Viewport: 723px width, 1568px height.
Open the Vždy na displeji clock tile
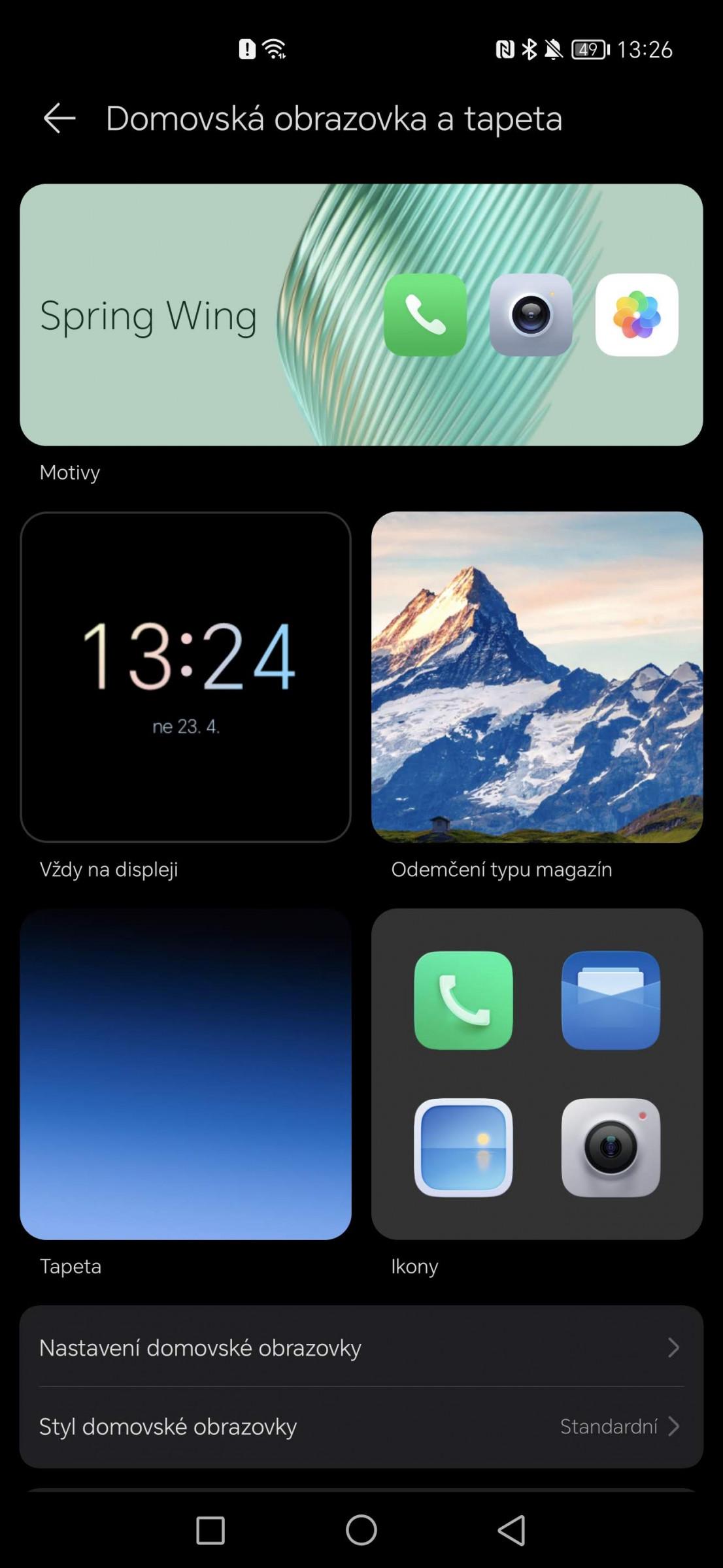pos(186,677)
